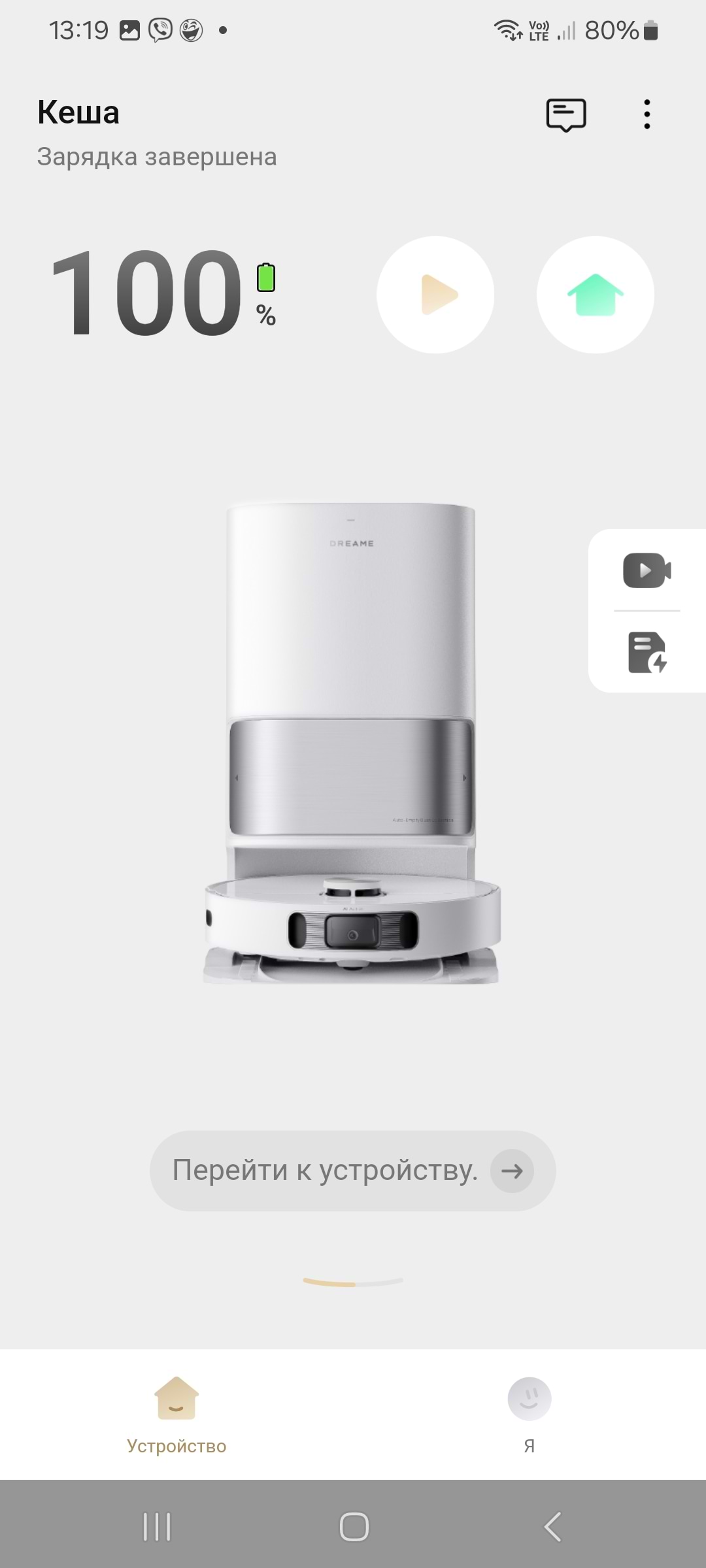Open recent apps from the navigation bar
Screen dimensions: 706x1568
click(157, 1527)
